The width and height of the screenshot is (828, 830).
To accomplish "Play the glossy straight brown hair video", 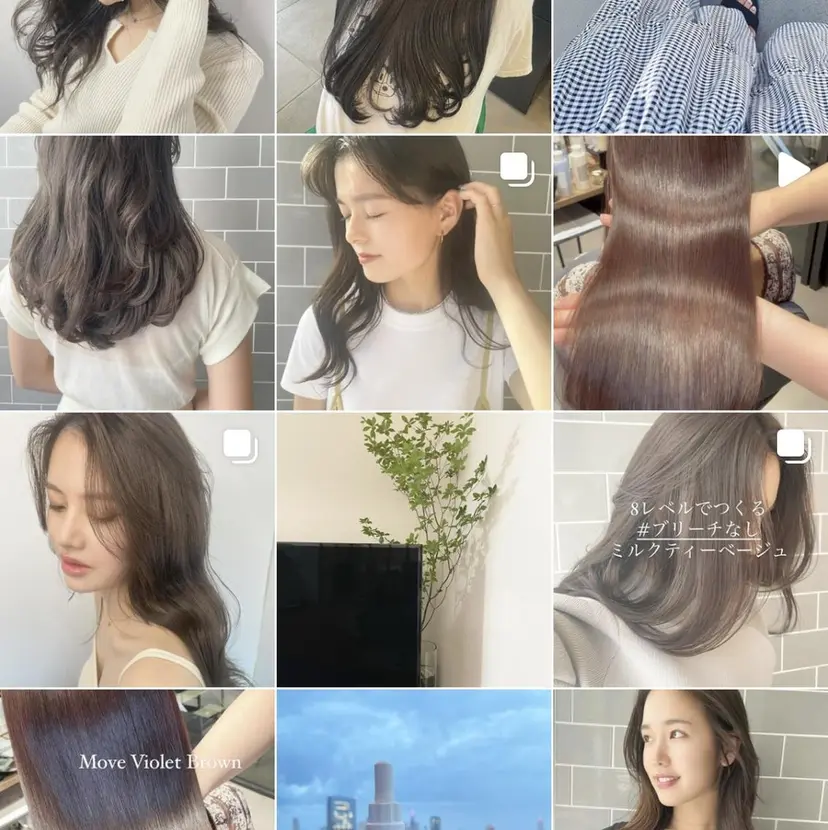I will 690,273.
